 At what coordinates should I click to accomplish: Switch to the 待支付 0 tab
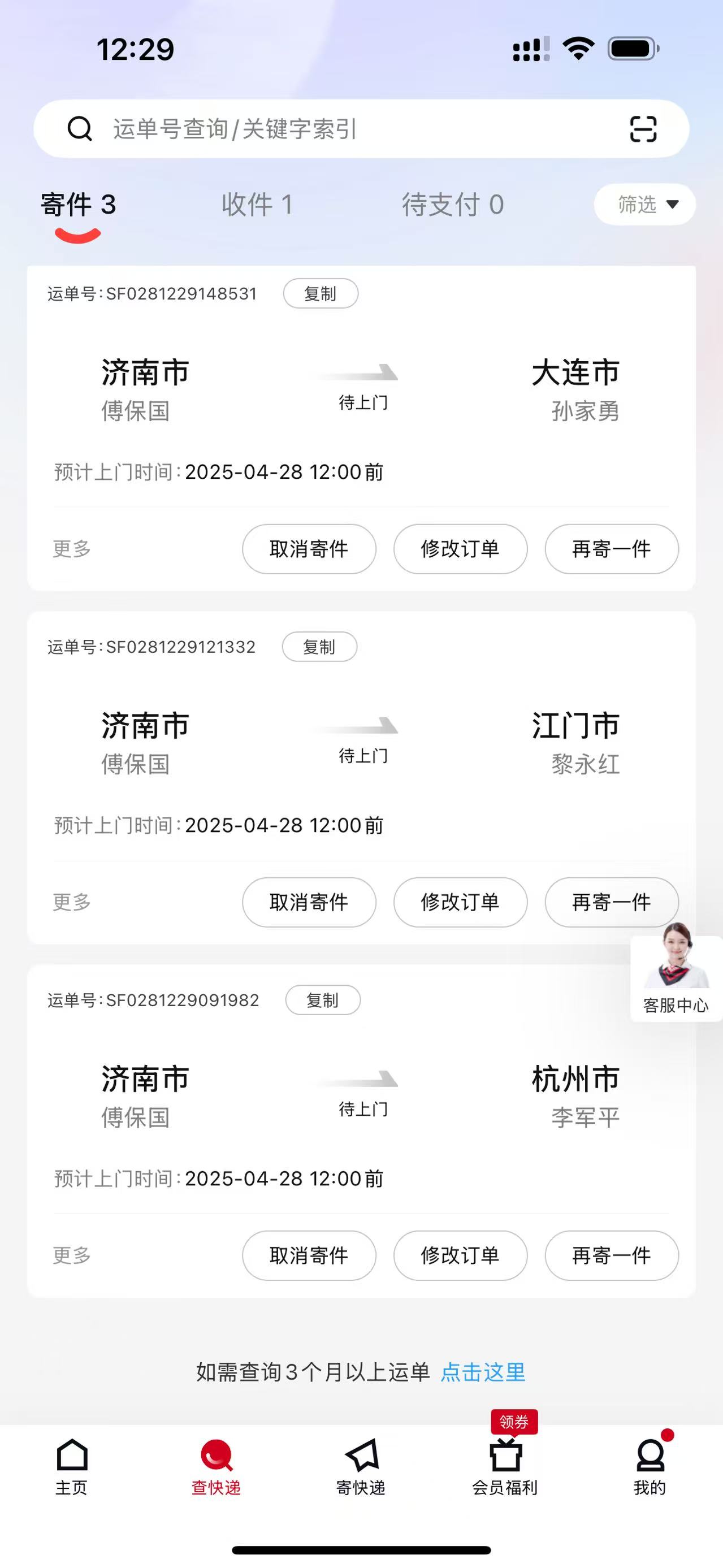452,205
